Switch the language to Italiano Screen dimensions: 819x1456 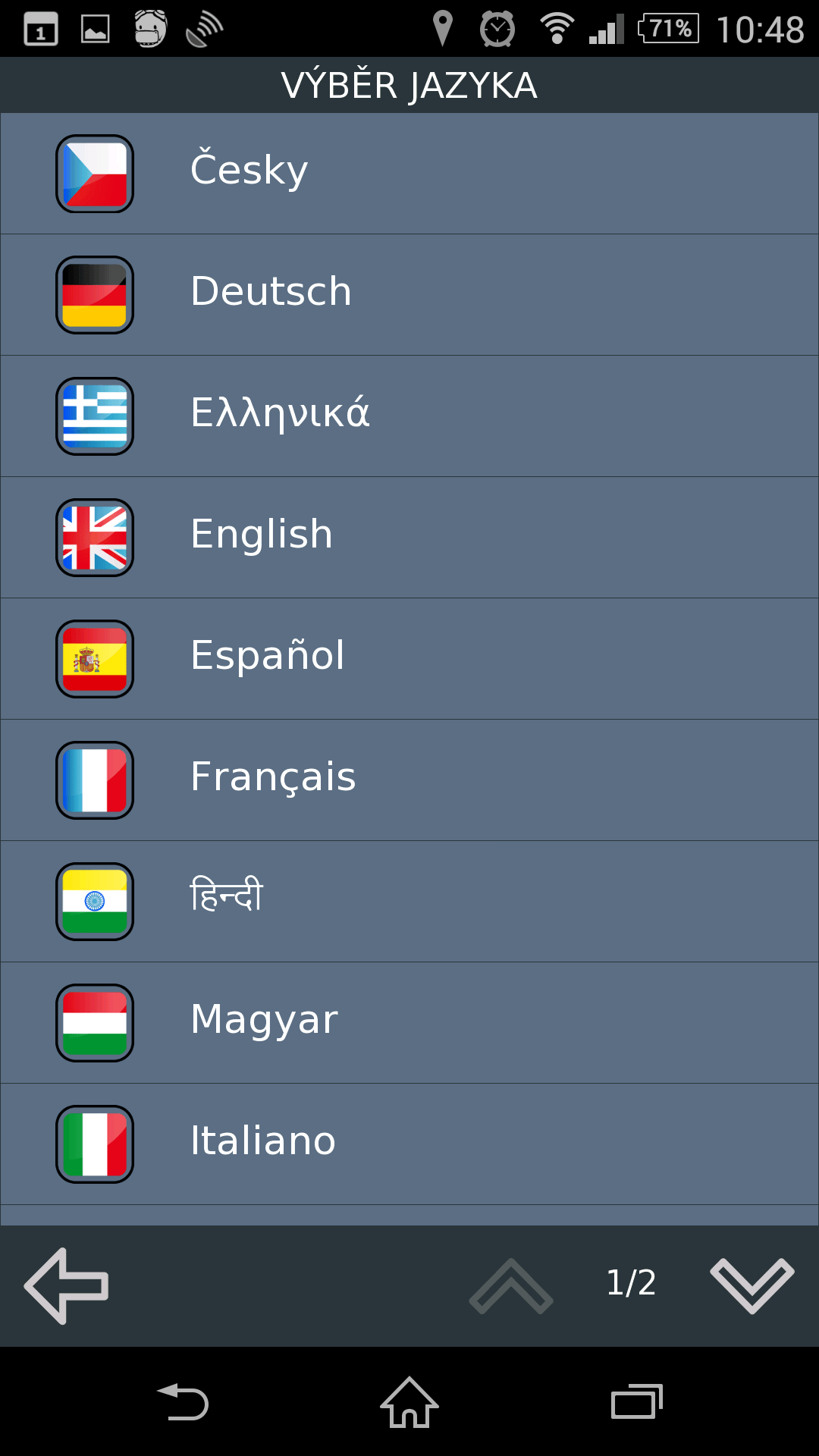click(x=409, y=1144)
